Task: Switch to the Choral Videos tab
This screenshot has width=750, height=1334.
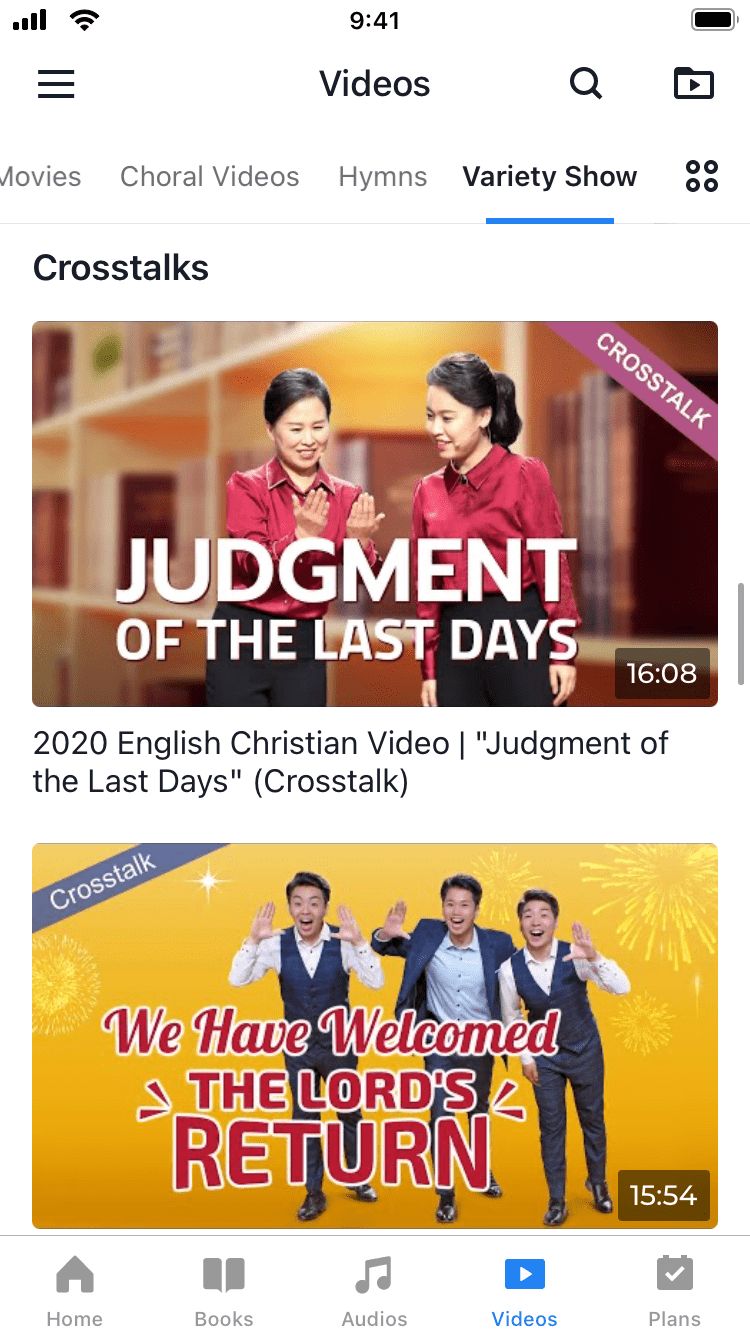Action: coord(209,177)
